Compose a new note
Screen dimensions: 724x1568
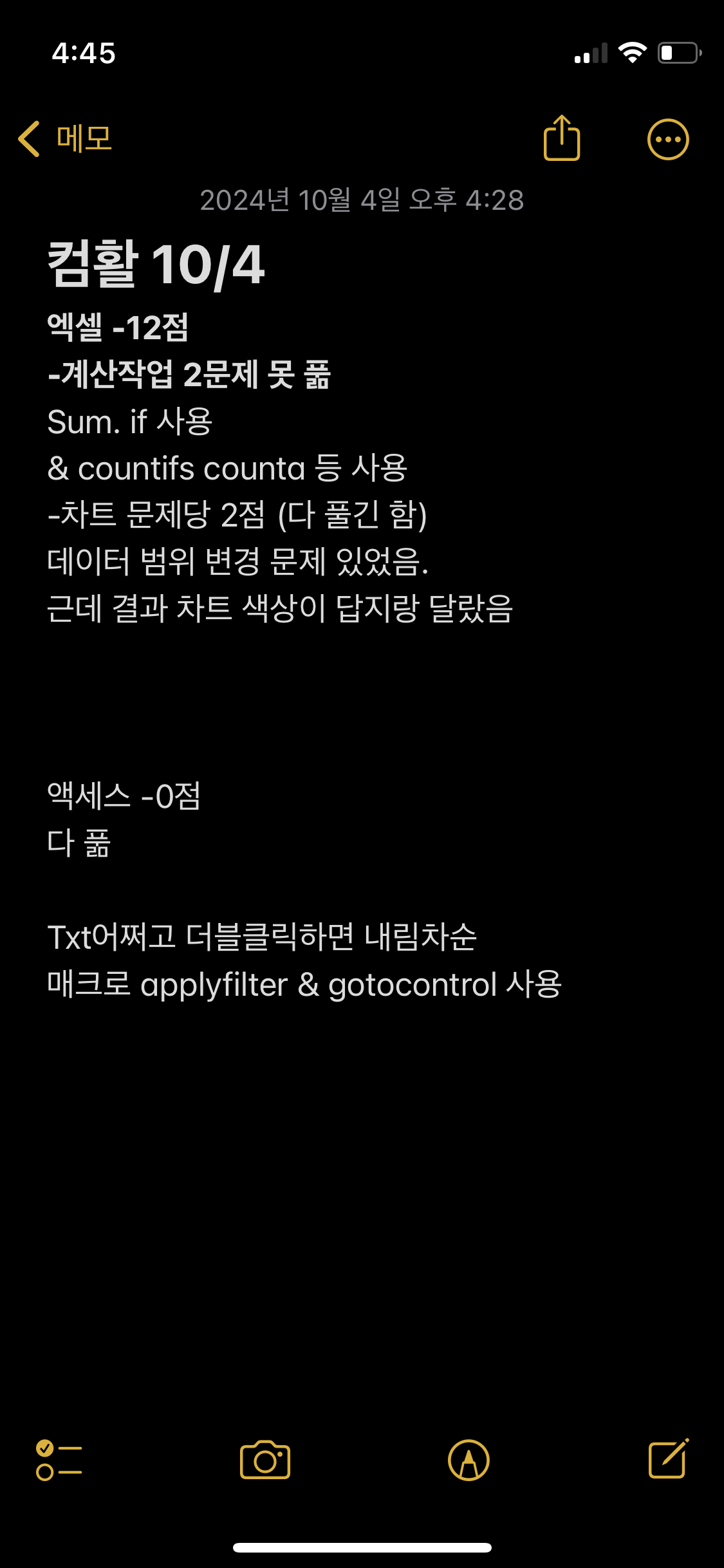668,1459
